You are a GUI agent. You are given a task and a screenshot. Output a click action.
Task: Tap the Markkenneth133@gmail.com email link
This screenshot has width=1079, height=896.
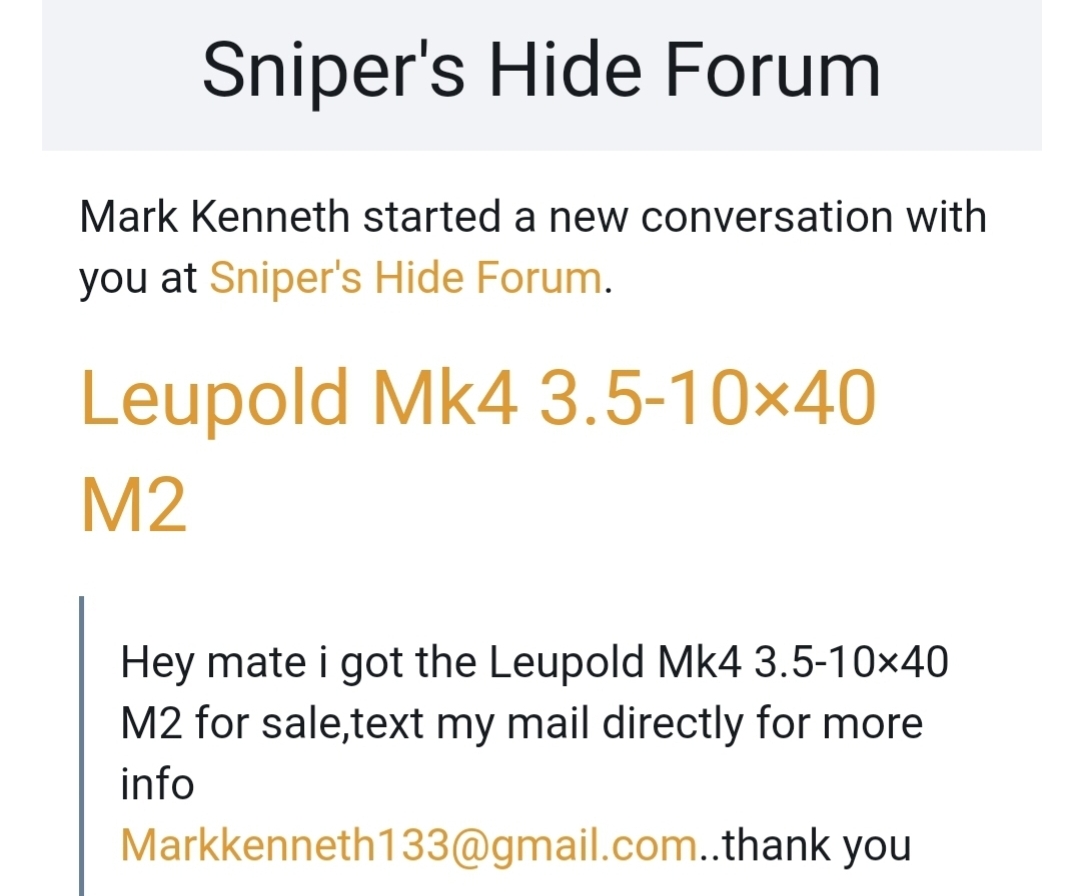click(407, 845)
